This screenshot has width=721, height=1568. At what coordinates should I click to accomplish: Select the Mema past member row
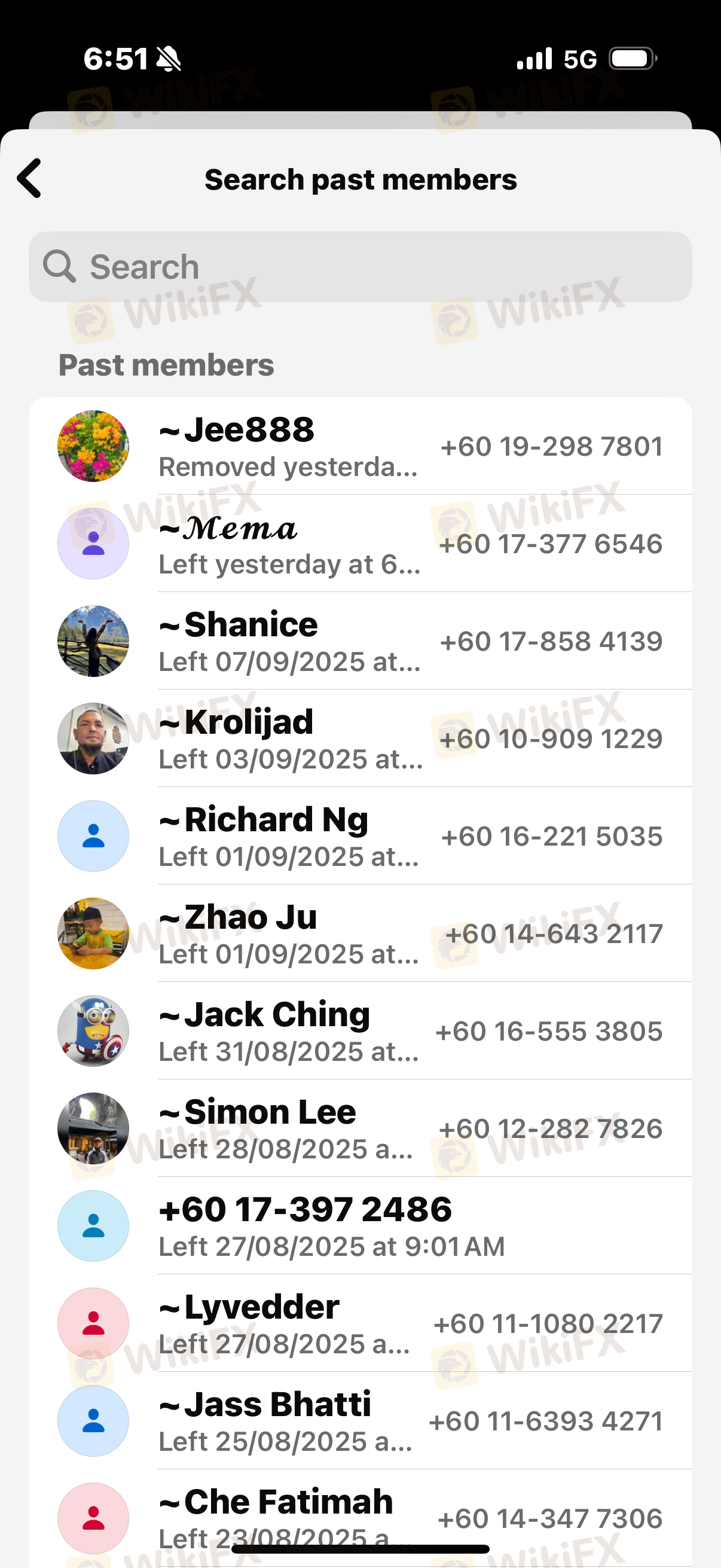(360, 544)
